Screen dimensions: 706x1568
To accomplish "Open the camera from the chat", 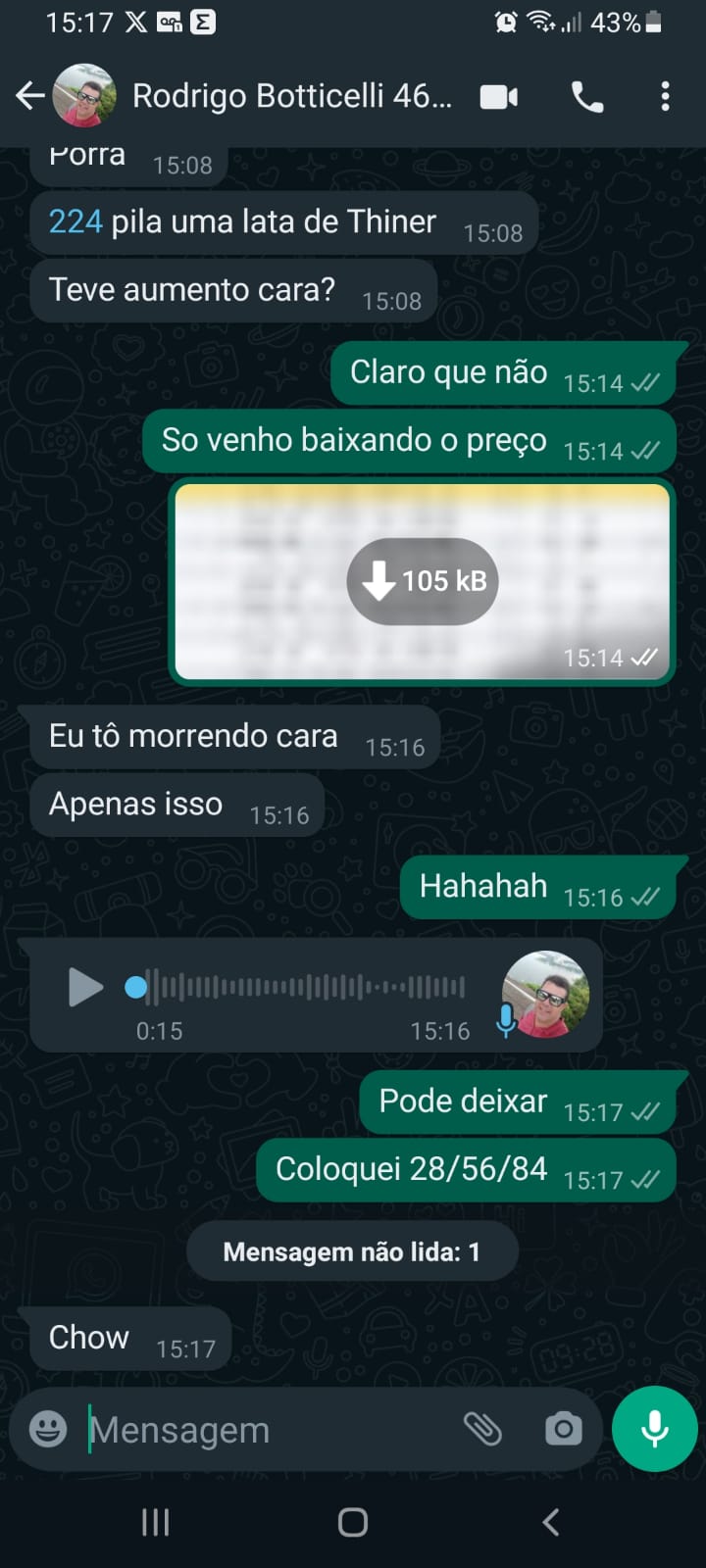I will point(563,1429).
